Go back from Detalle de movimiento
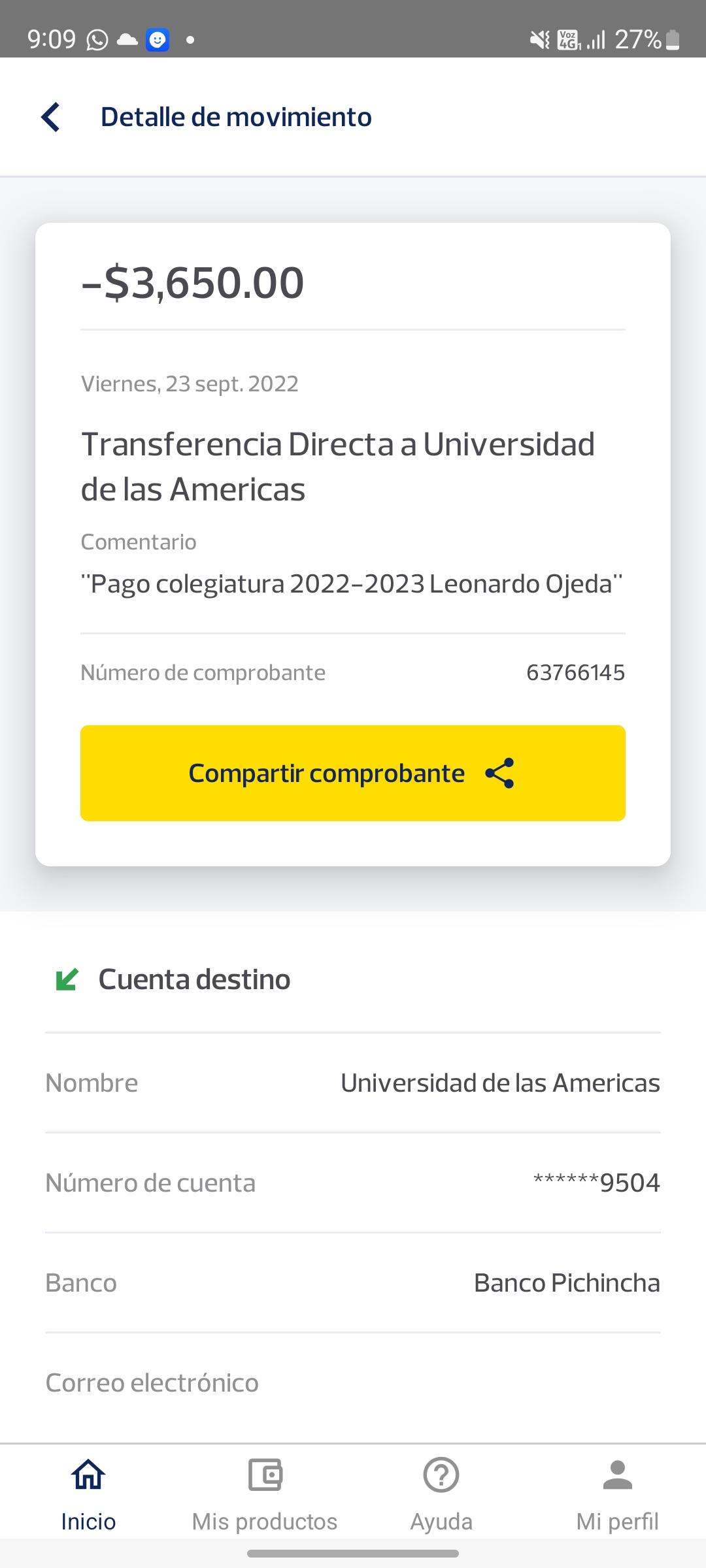The height and width of the screenshot is (1568, 706). click(x=51, y=118)
